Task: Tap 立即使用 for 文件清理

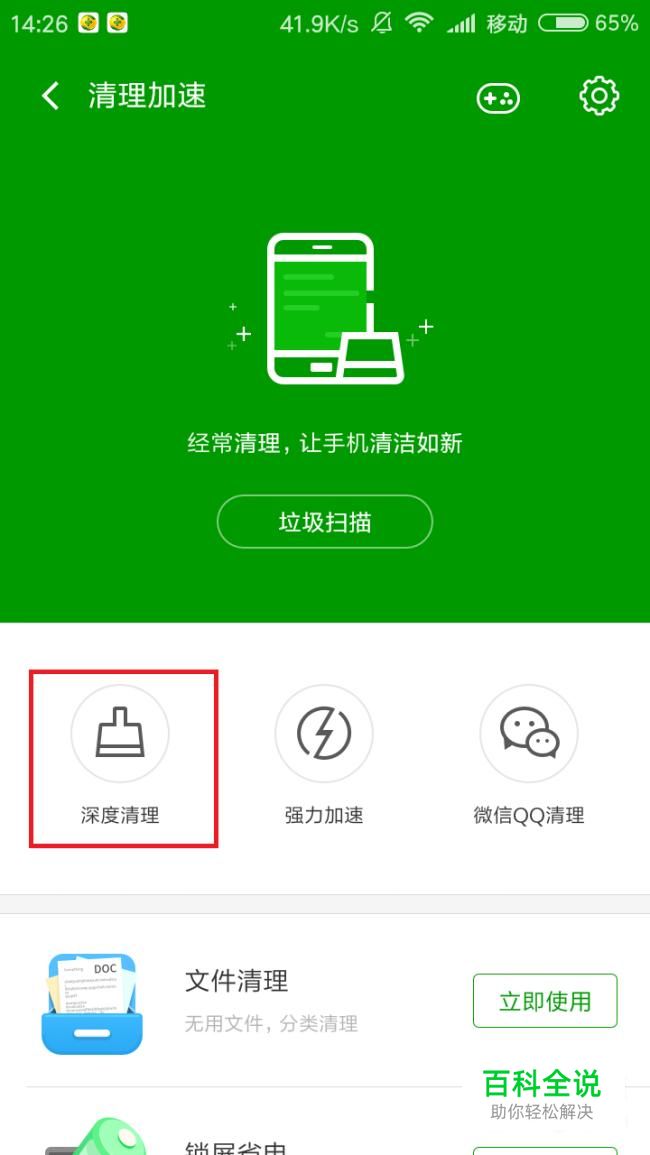Action: click(545, 1000)
